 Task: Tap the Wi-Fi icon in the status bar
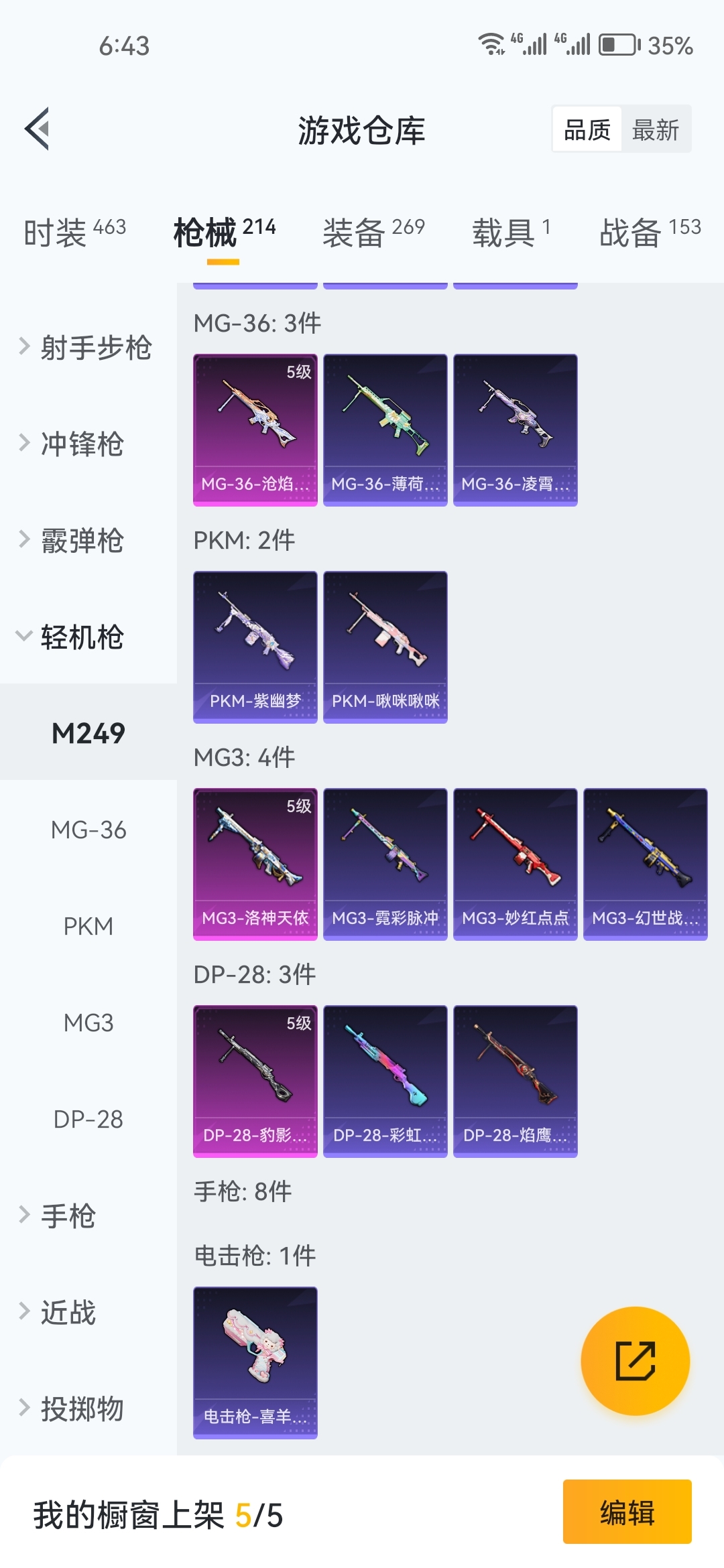tap(491, 44)
